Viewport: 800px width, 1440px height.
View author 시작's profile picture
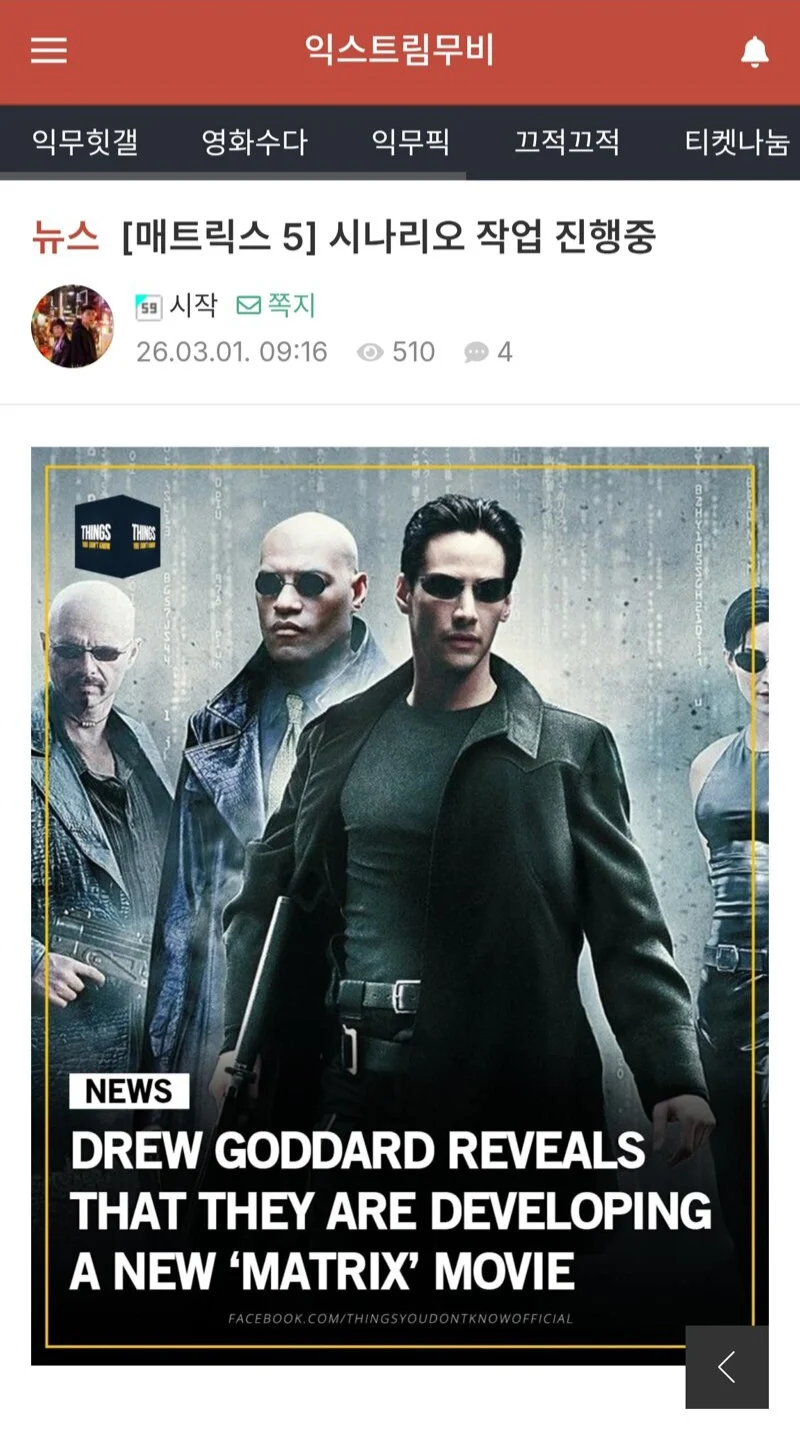(x=72, y=327)
